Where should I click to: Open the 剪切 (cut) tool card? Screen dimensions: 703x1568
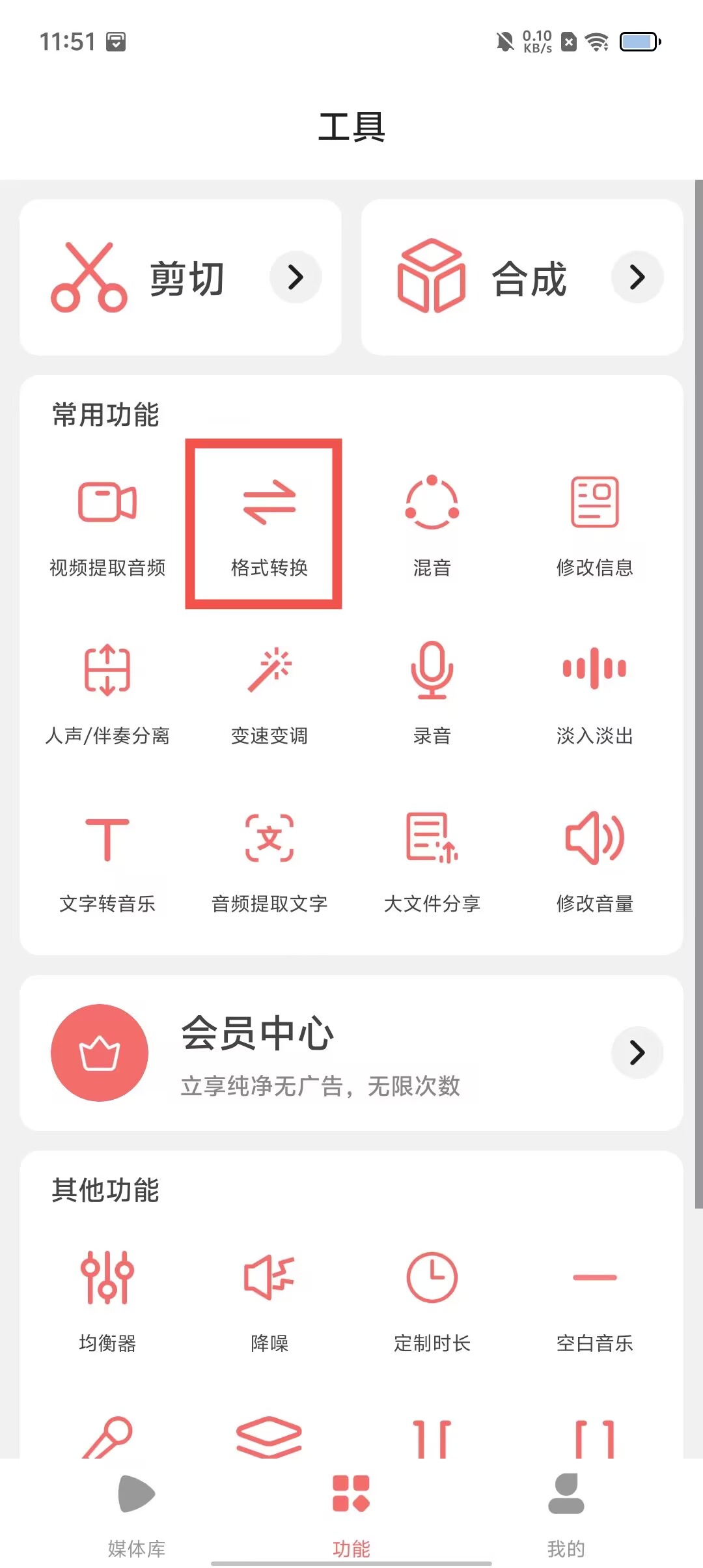tap(180, 277)
